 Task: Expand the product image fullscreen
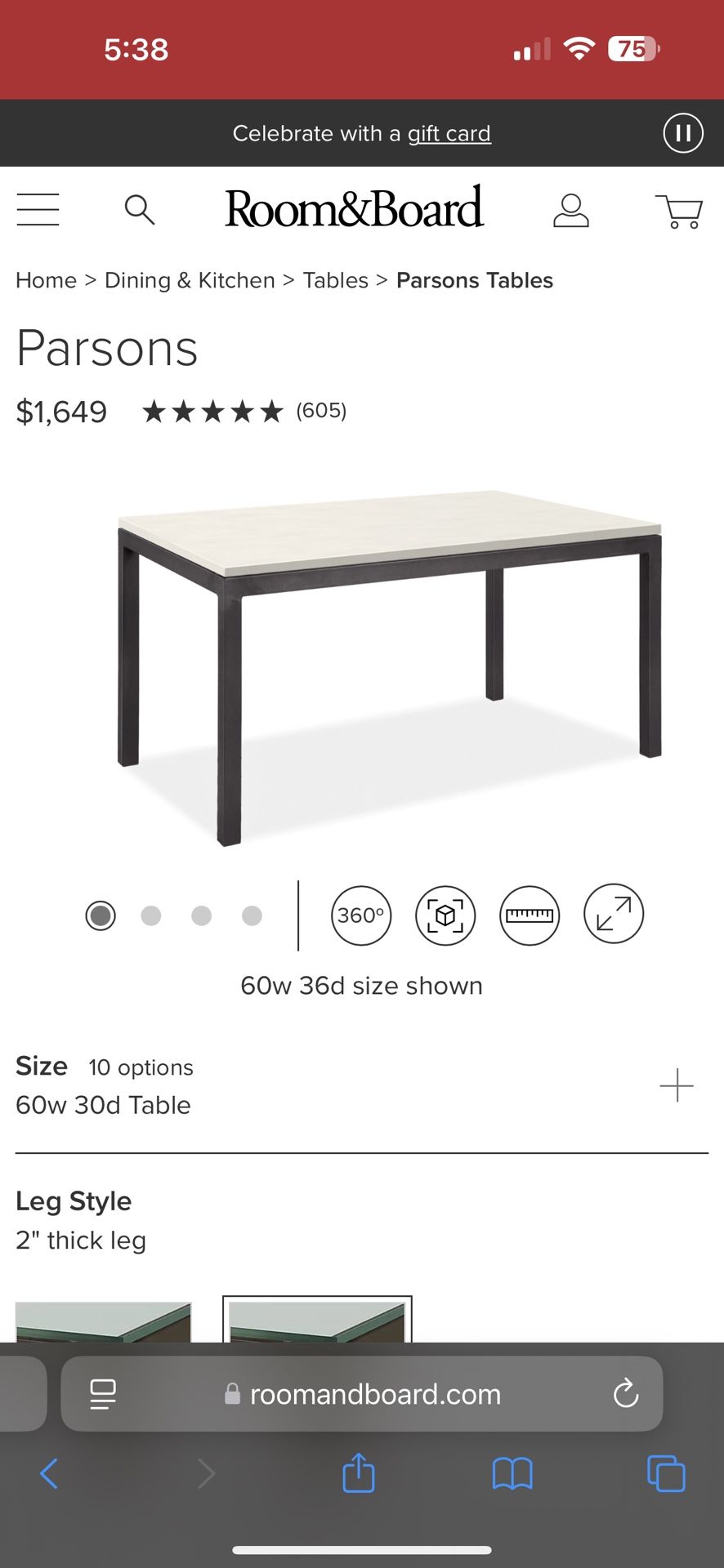(x=614, y=915)
